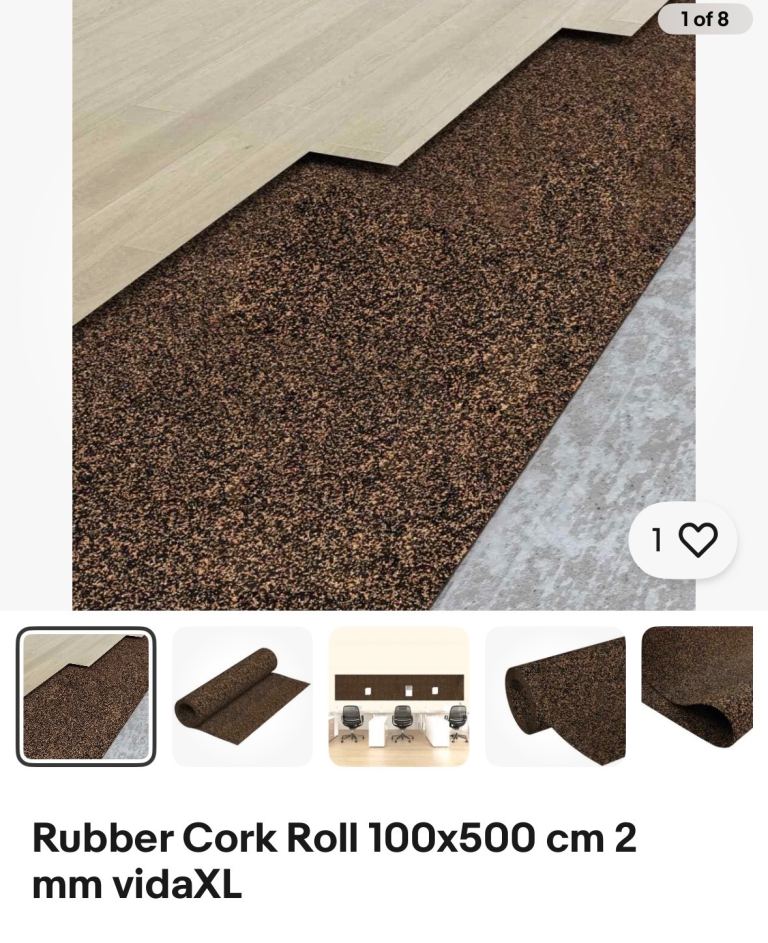
Task: Select the thumbnail of the unrolled cork roll
Action: click(242, 696)
